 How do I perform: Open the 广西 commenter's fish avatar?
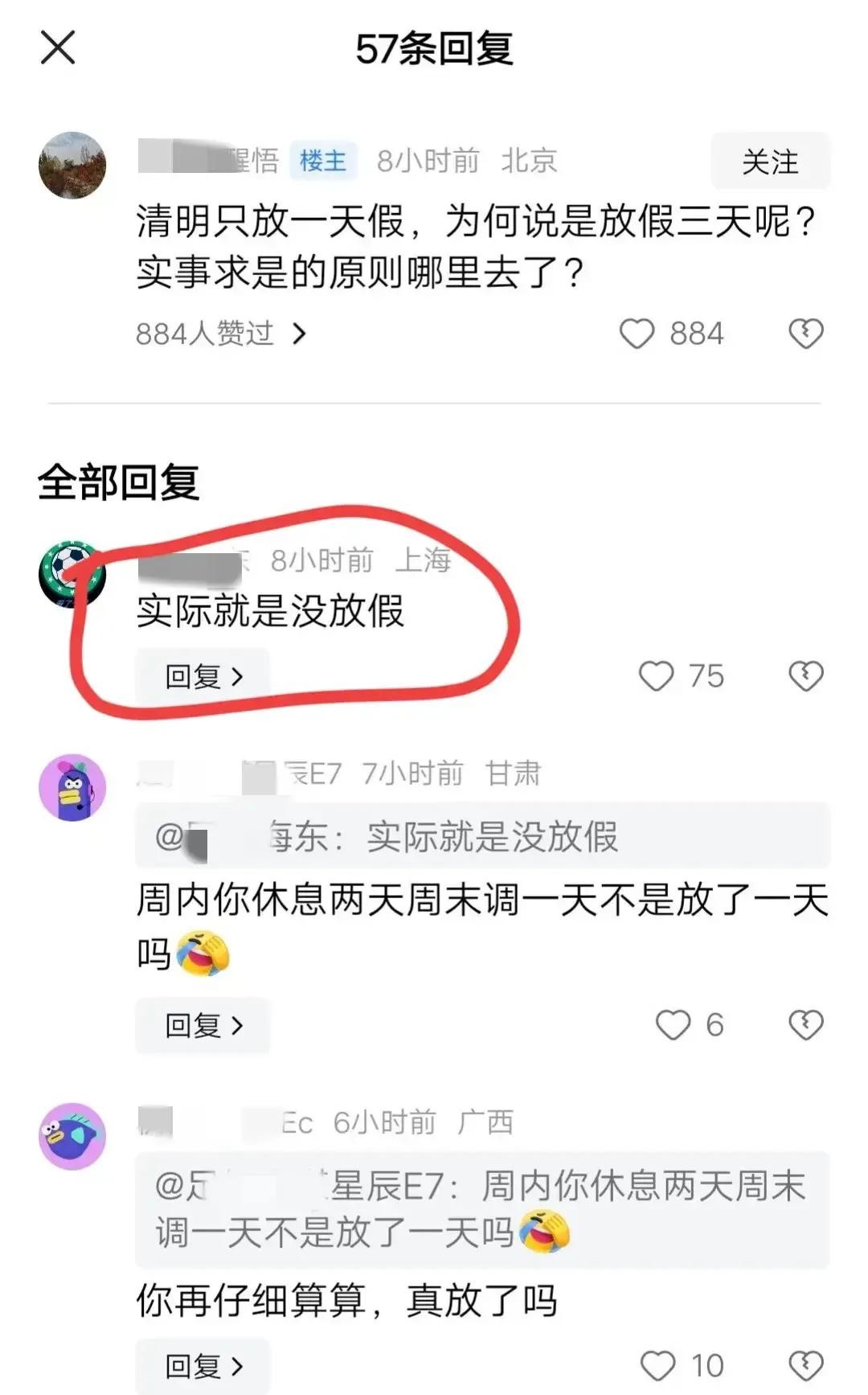[x=72, y=1136]
